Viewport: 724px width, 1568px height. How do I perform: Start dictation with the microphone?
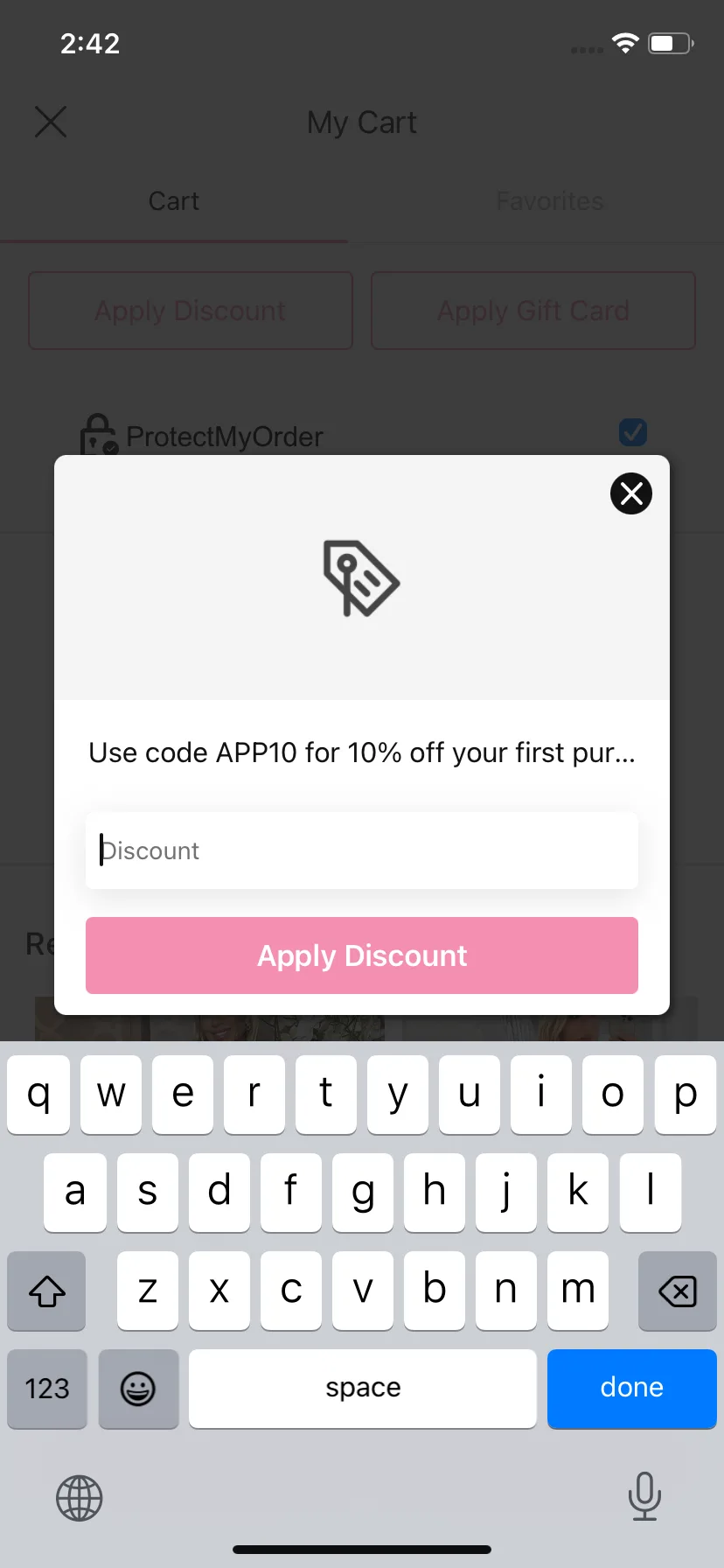[644, 1496]
